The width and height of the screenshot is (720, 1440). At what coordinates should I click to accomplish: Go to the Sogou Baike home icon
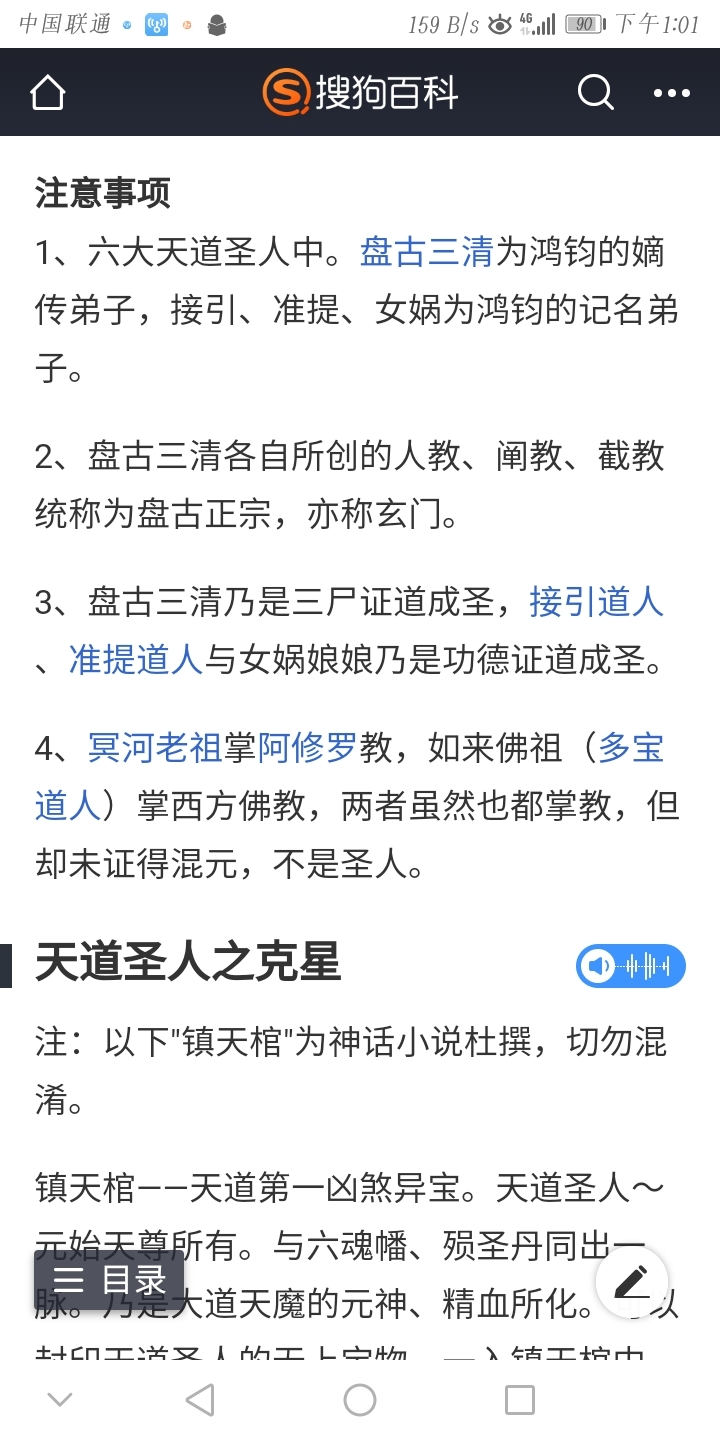(48, 93)
